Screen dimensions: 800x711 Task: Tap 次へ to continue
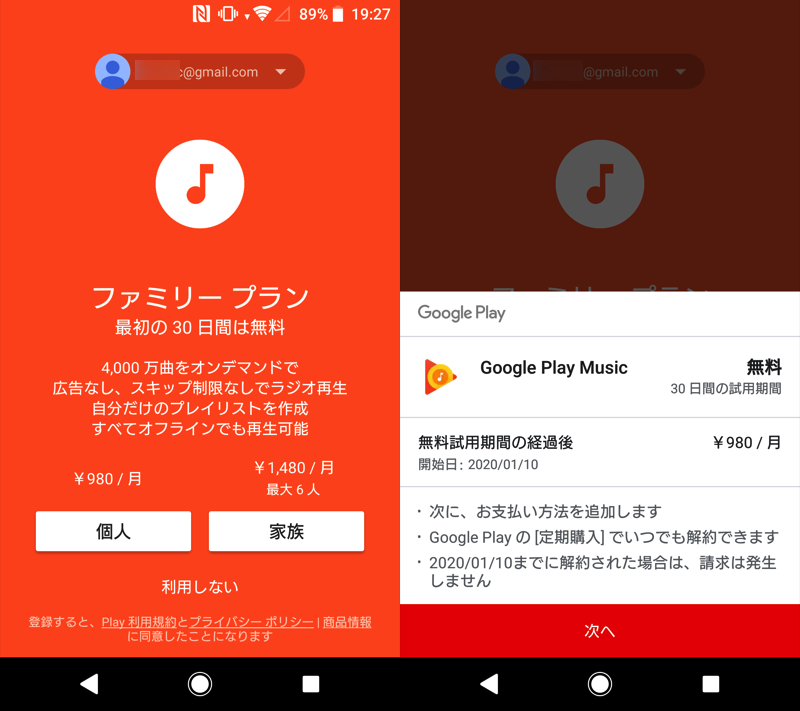coord(599,631)
